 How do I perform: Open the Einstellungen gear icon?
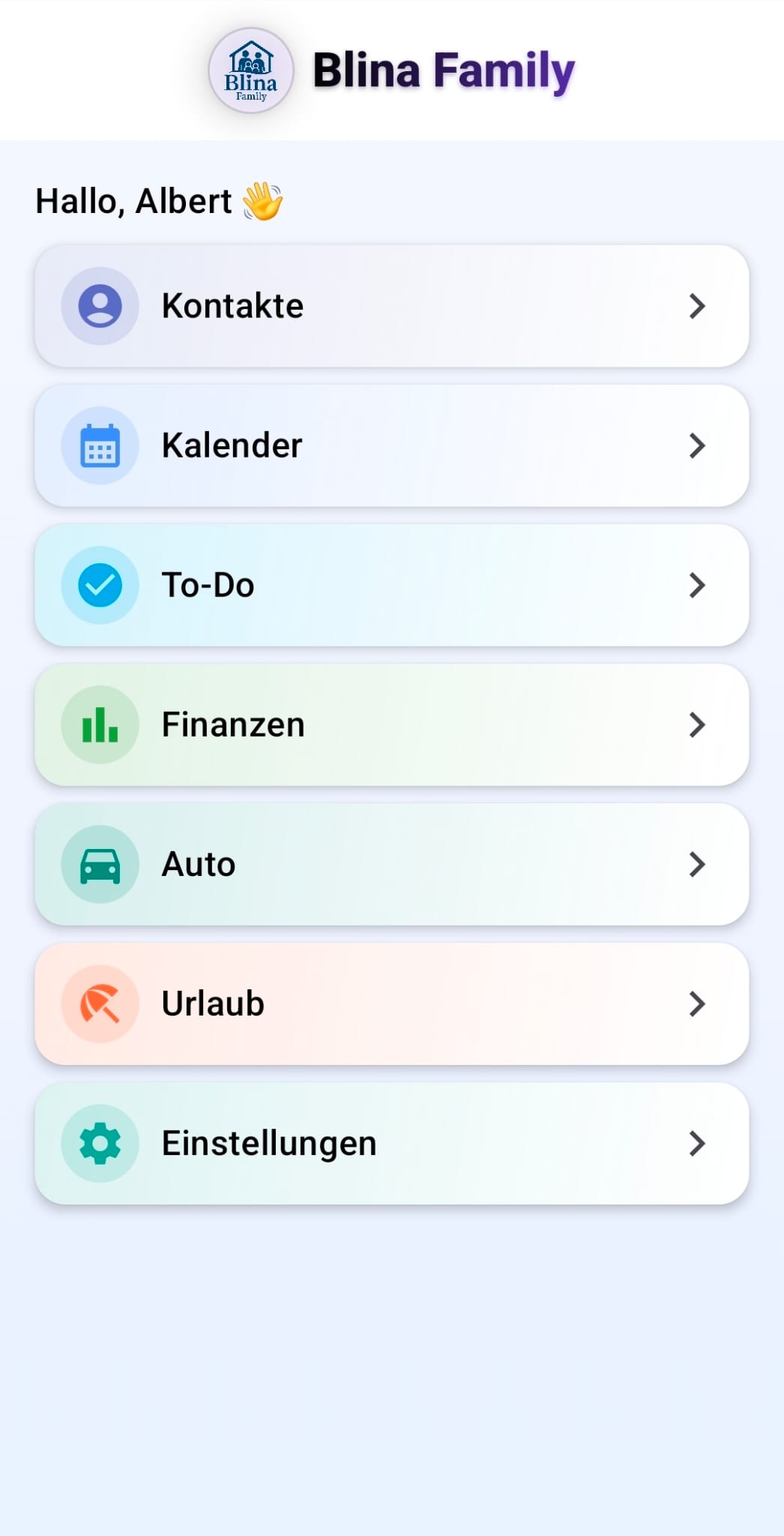[99, 1143]
